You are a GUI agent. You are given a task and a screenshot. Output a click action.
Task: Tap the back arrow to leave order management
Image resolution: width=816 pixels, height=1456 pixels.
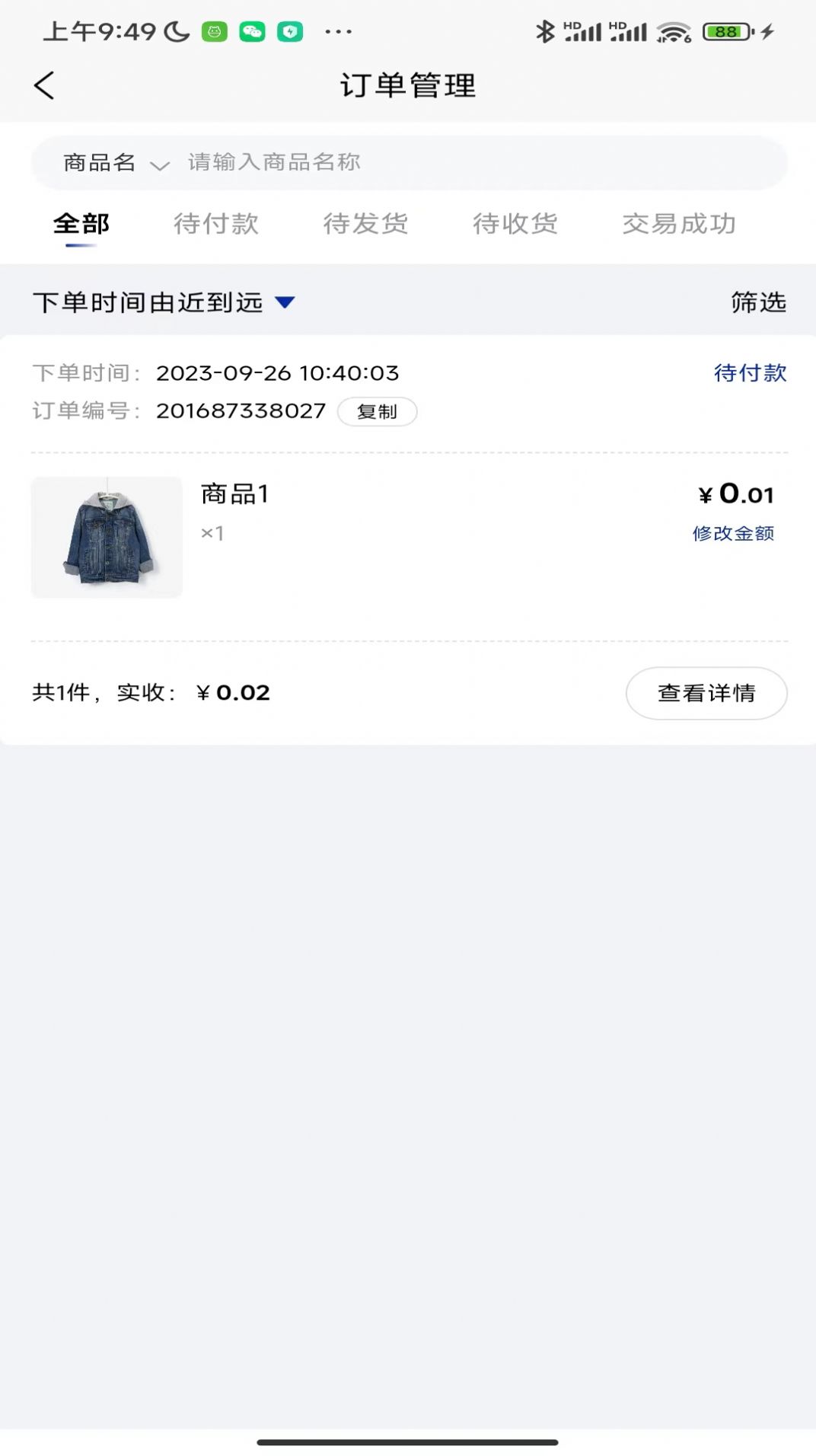pos(45,85)
